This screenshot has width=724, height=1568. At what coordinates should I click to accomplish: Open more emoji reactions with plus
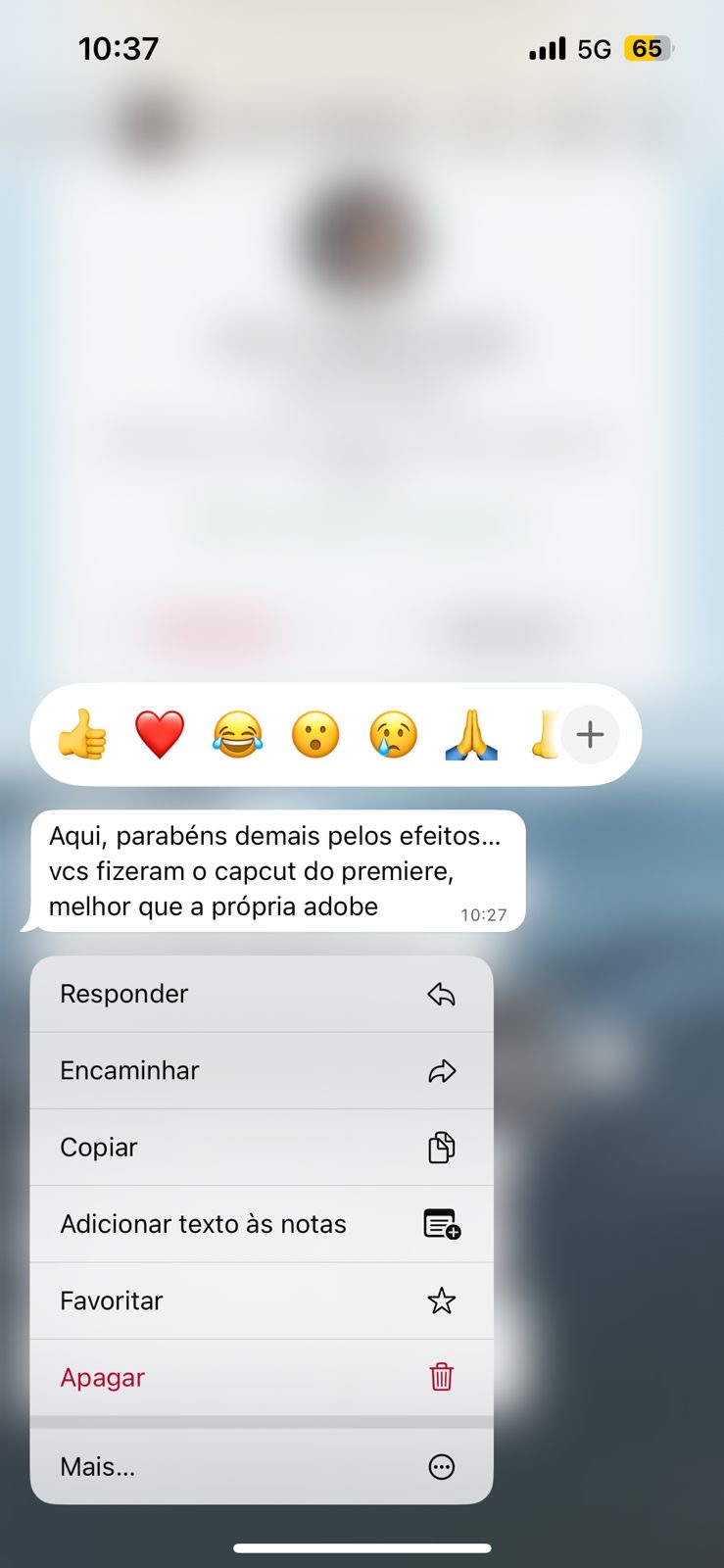[x=590, y=735]
